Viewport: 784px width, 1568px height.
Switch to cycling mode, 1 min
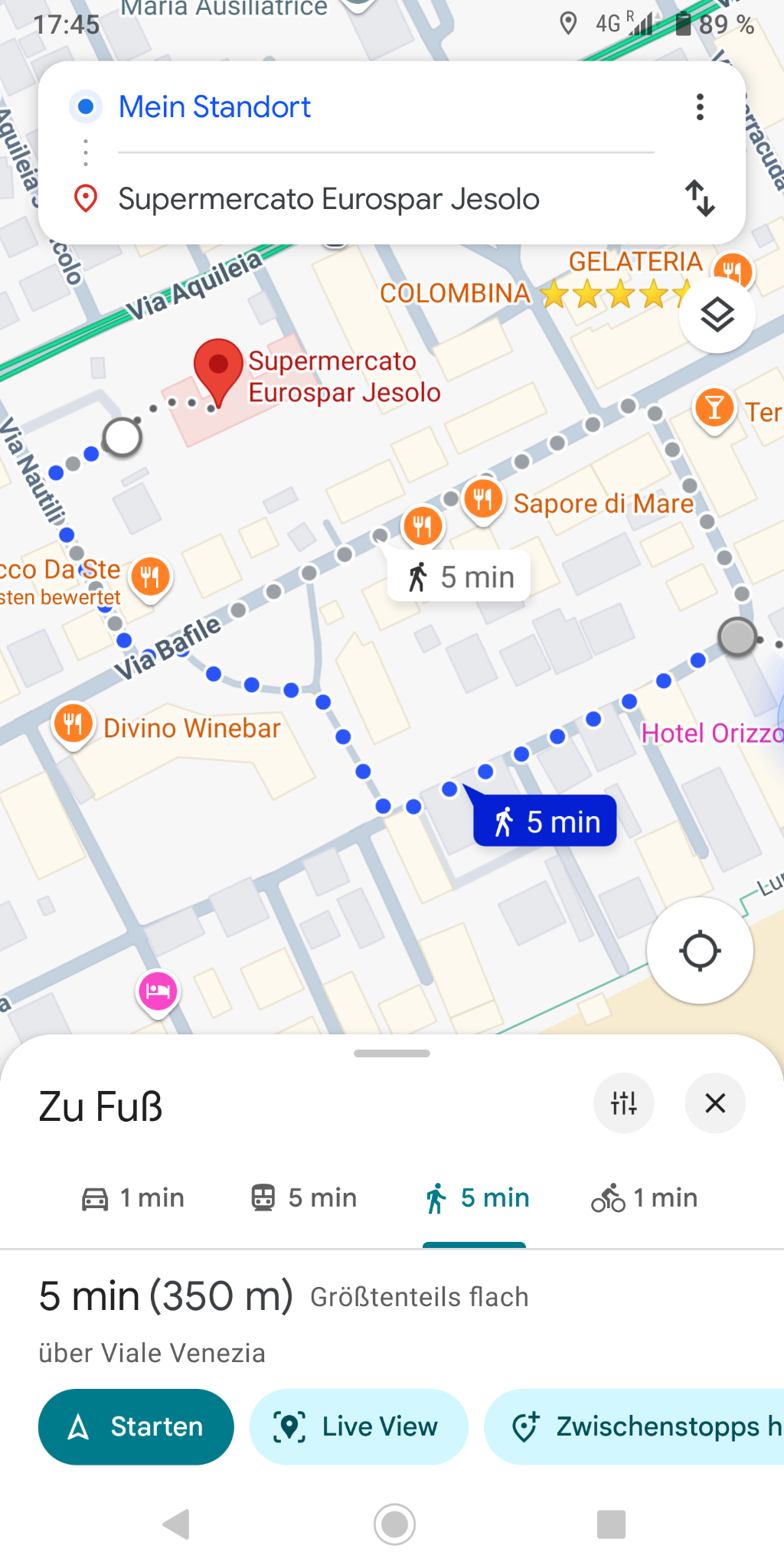[644, 1197]
